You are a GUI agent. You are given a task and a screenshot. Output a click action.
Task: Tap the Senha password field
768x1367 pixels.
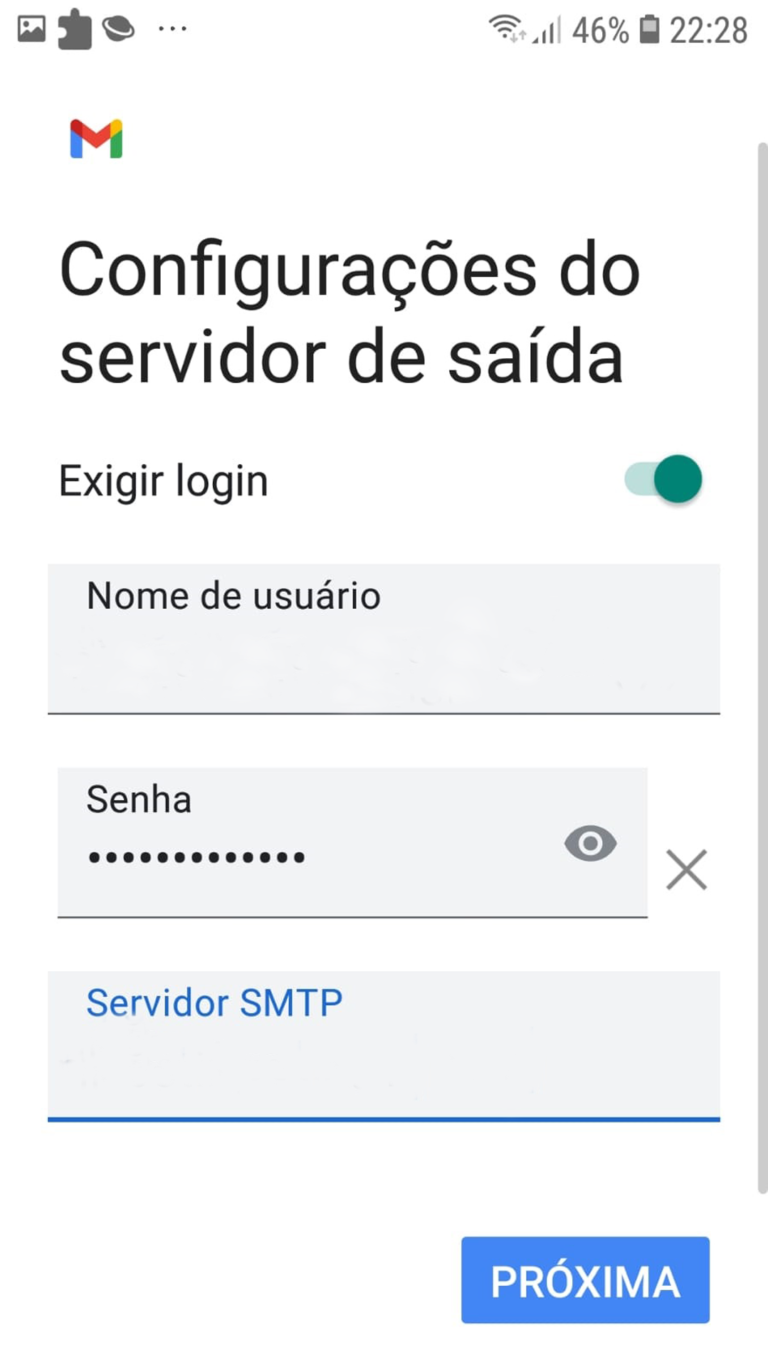[352, 842]
